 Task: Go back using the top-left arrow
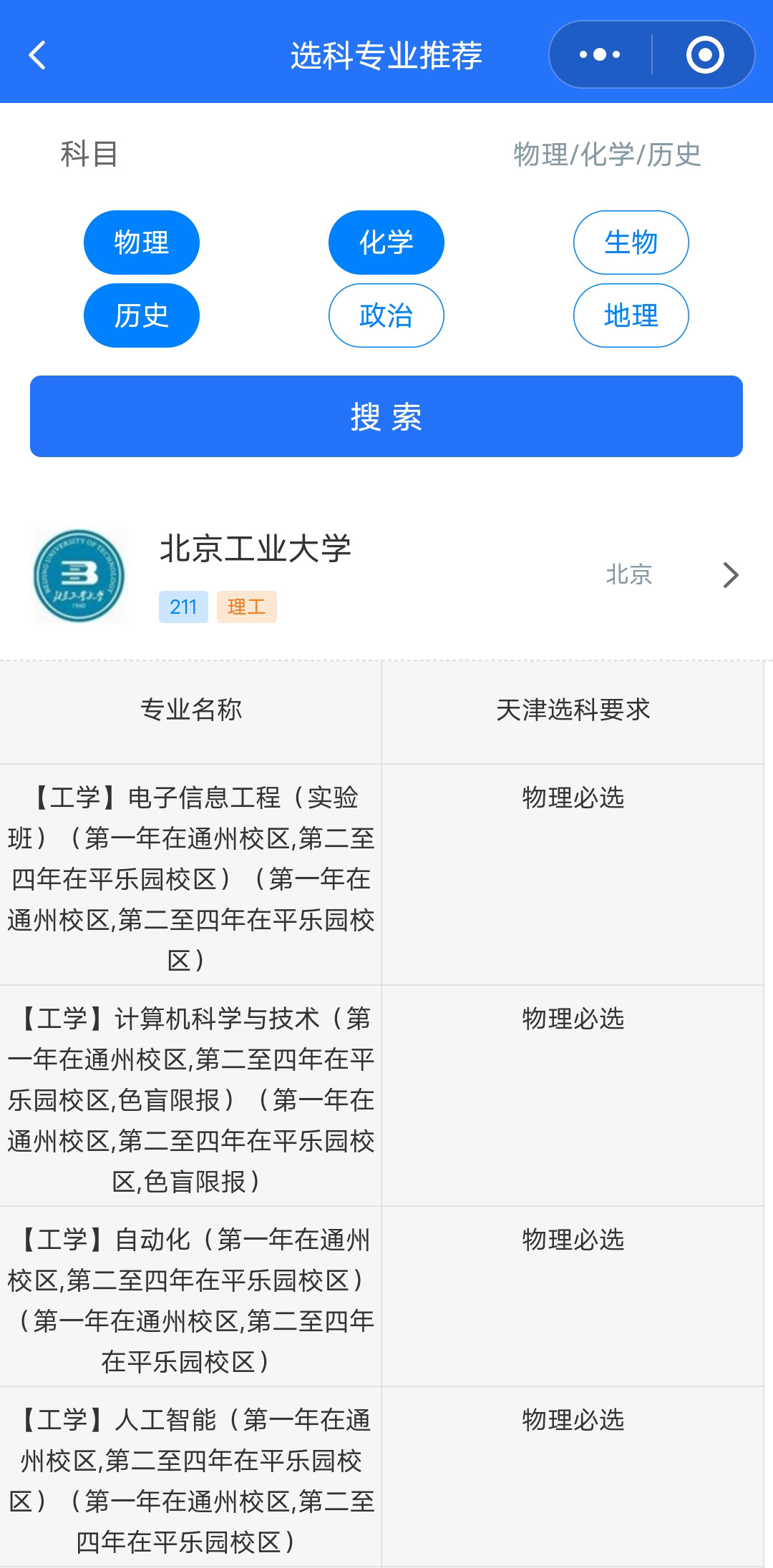(x=37, y=55)
